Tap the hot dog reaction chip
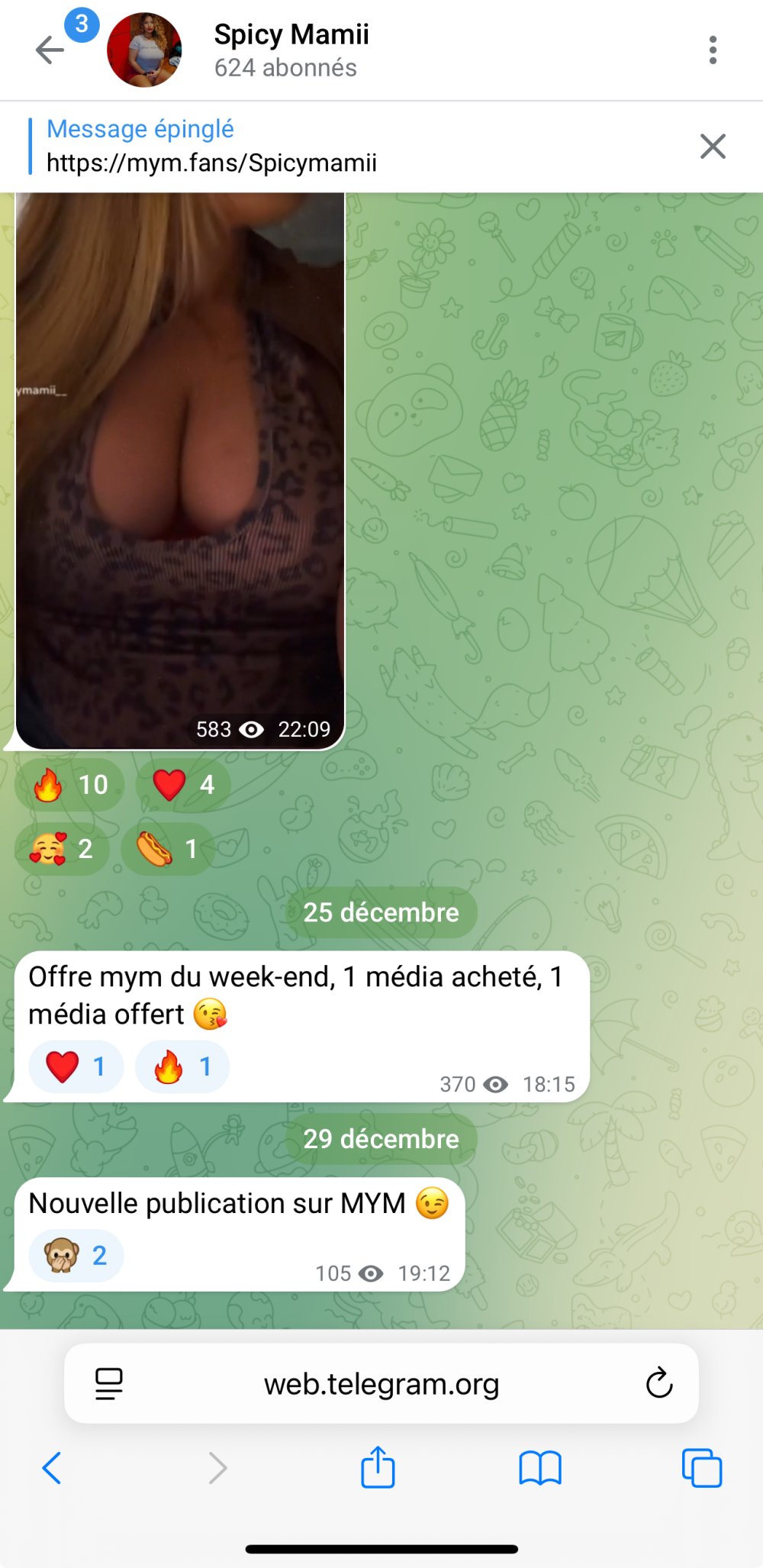The height and width of the screenshot is (1568, 763). [167, 849]
